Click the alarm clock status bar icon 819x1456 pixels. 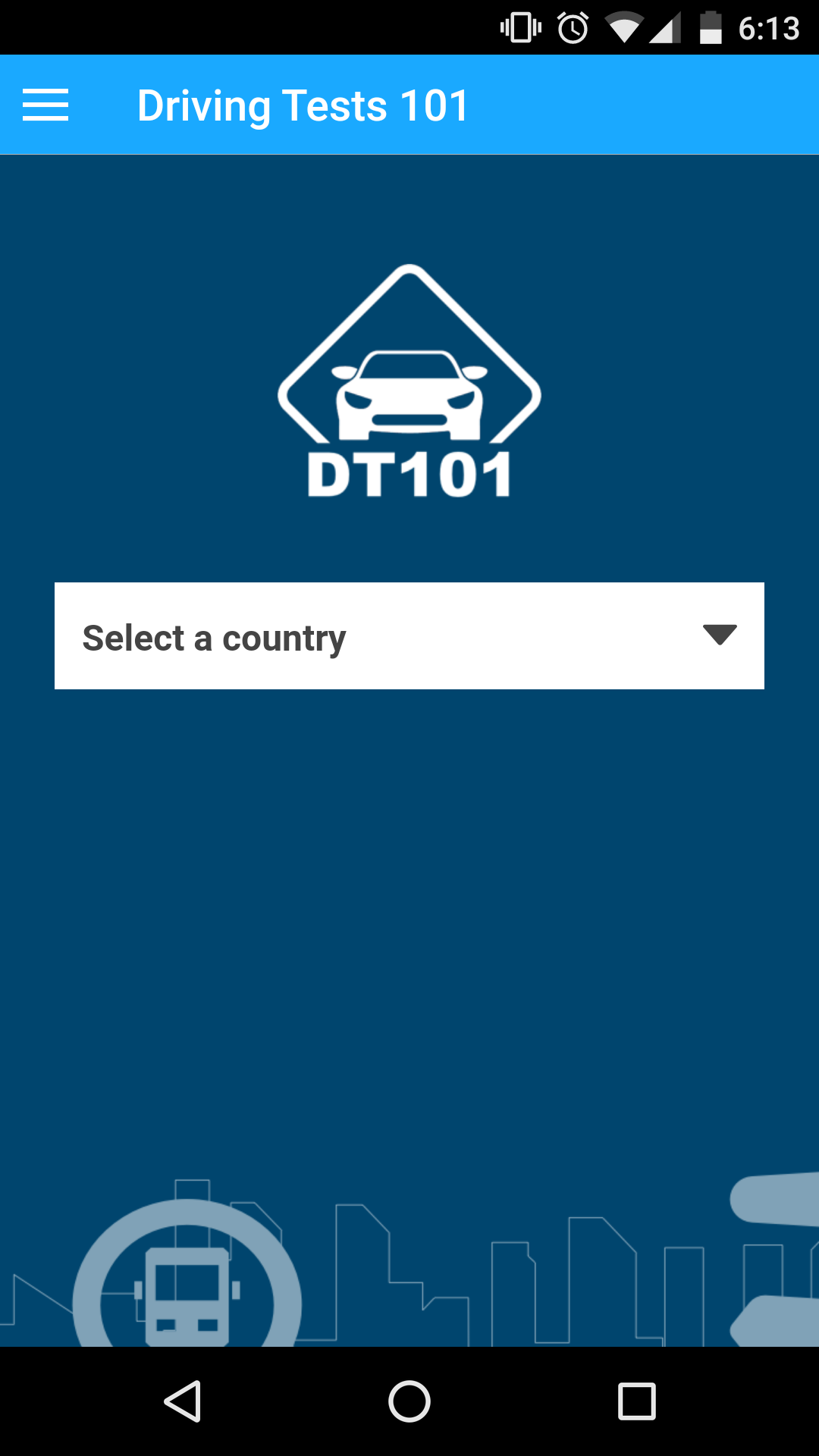(574, 27)
